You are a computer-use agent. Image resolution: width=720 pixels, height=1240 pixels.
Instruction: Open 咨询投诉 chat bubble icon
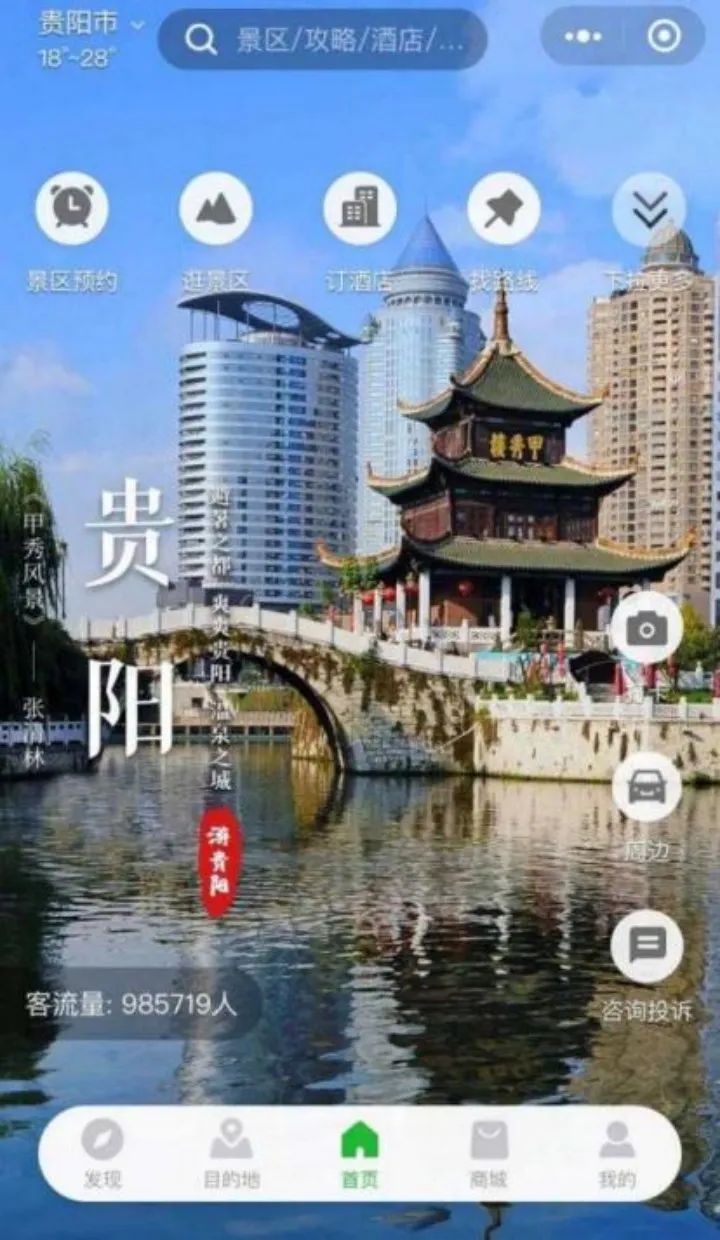(x=648, y=945)
